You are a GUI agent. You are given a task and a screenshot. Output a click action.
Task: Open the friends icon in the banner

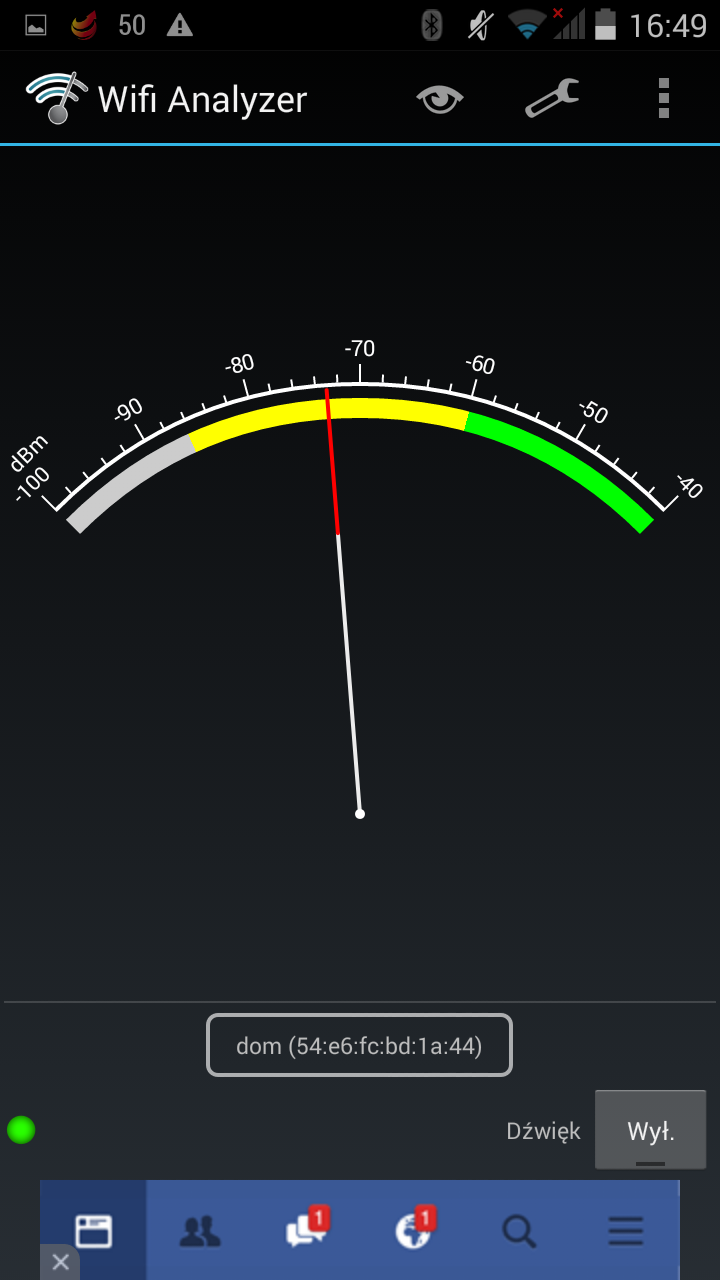(x=200, y=1231)
